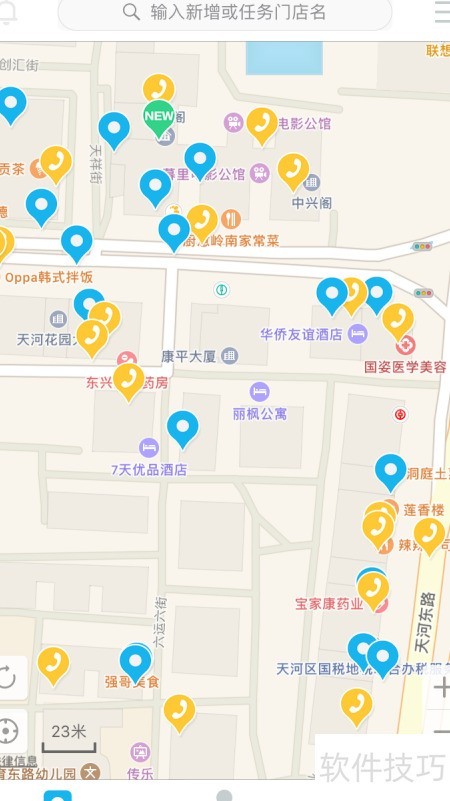The height and width of the screenshot is (801, 450).
Task: Select blue pin on 强哥美食
Action: click(x=135, y=664)
